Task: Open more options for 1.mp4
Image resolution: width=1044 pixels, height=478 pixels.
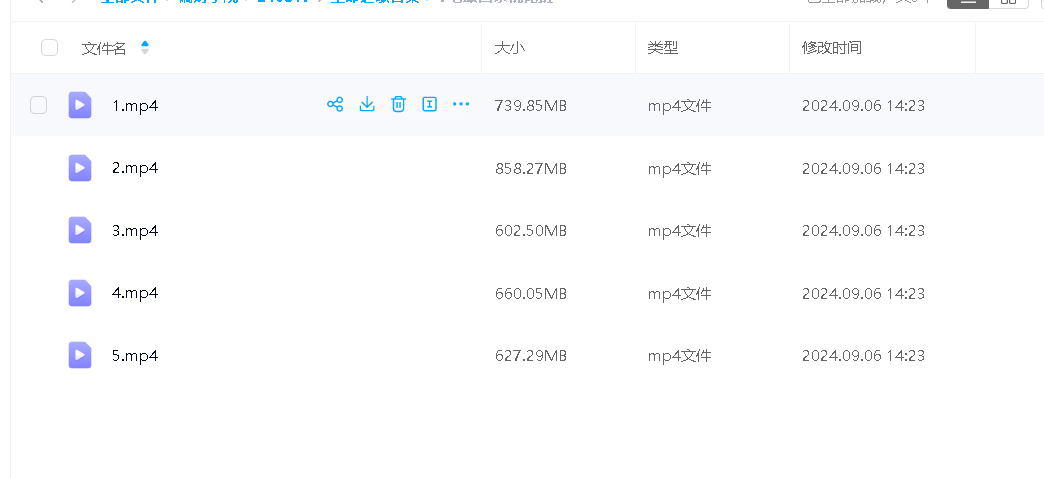Action: pos(461,104)
